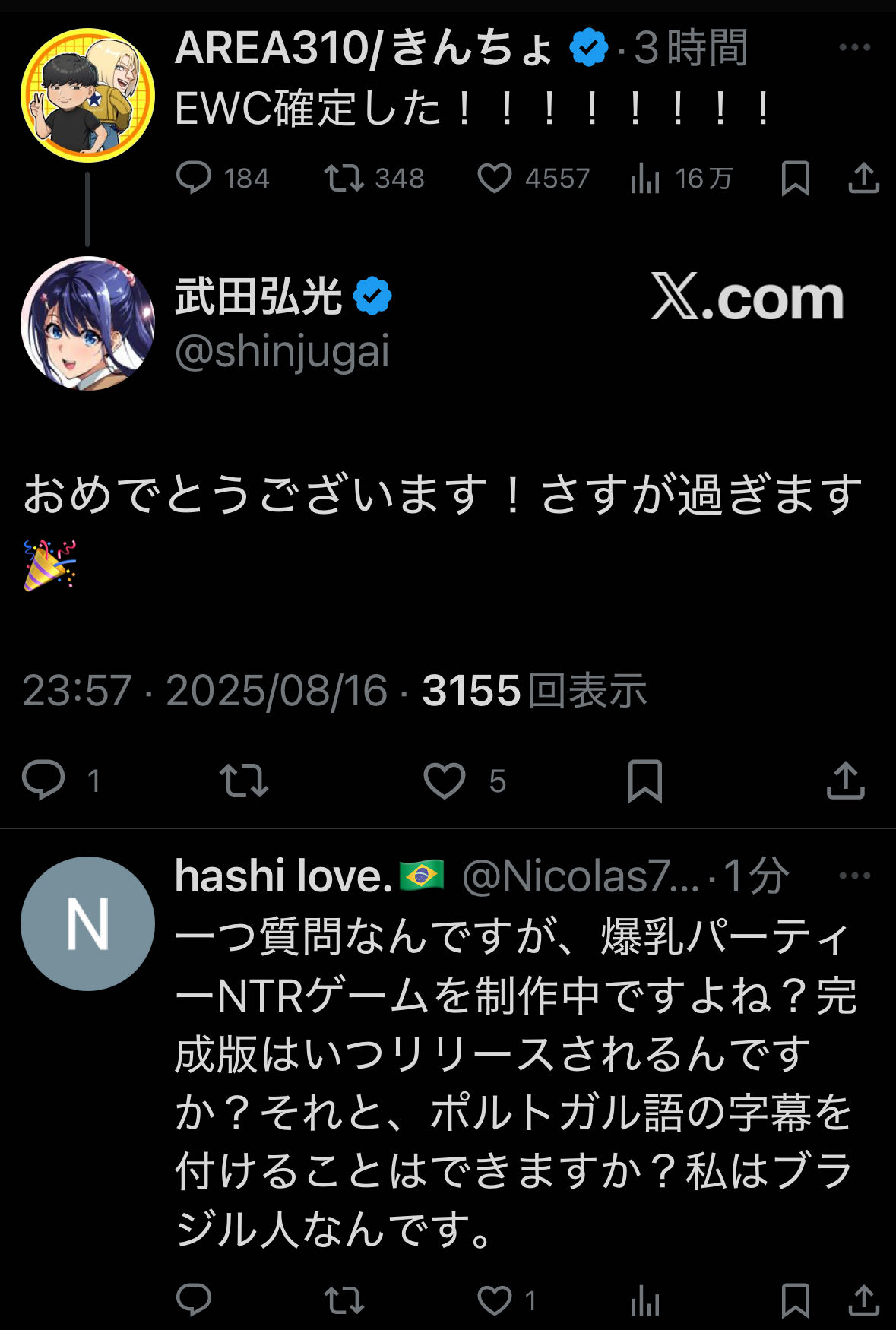Reply to AREA310's EWC post
The image size is (896, 1330).
coord(194,178)
